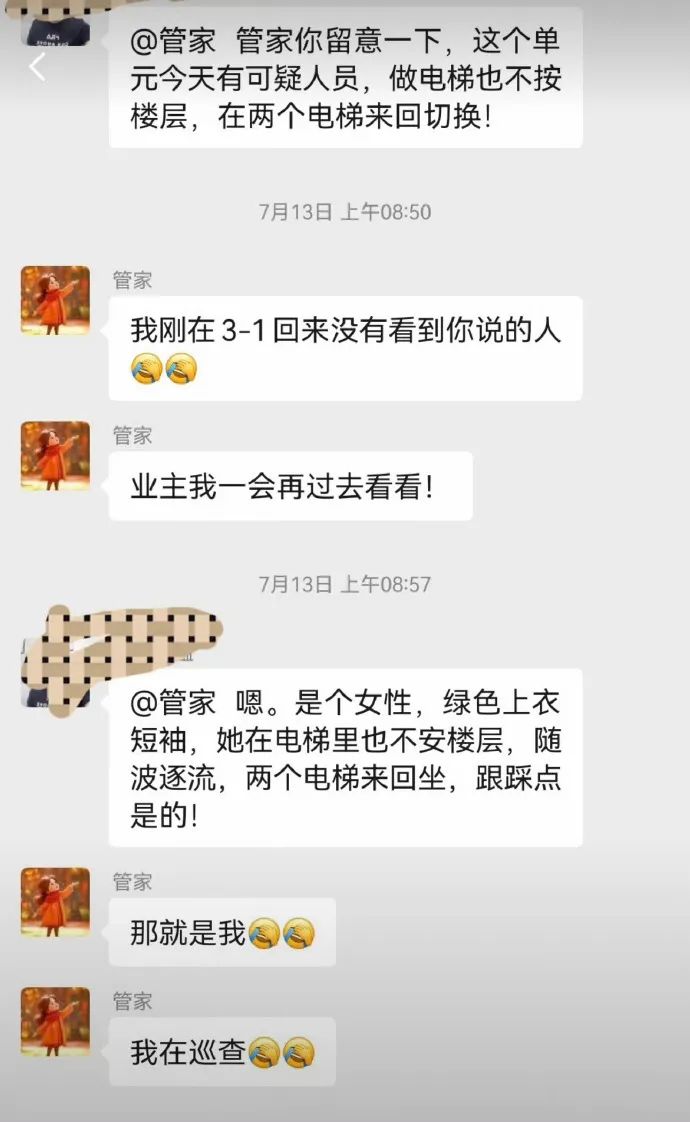Image resolution: width=690 pixels, height=1122 pixels.
Task: Go back using the top-left arrow
Action: pyautogui.click(x=37, y=67)
